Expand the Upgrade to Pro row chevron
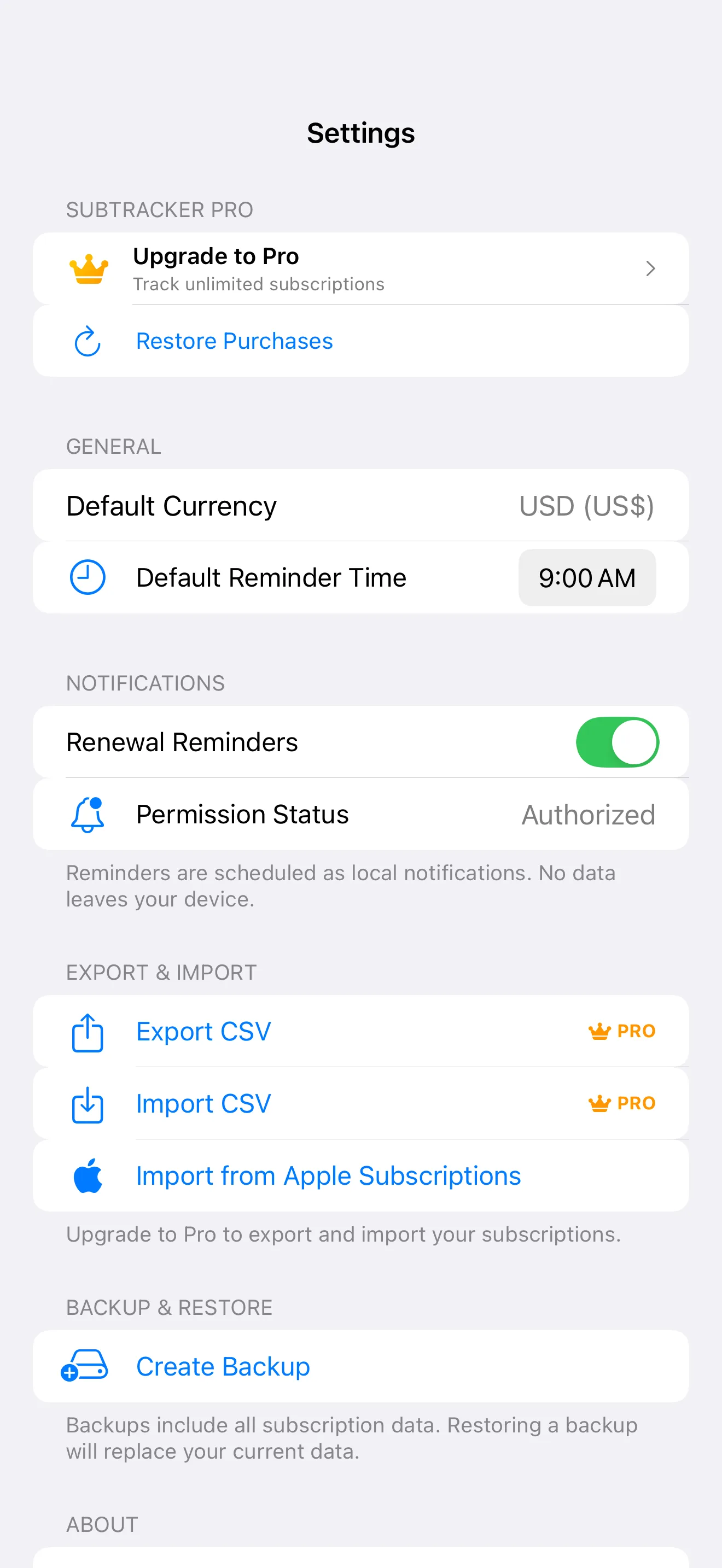The width and height of the screenshot is (722, 1568). click(650, 268)
